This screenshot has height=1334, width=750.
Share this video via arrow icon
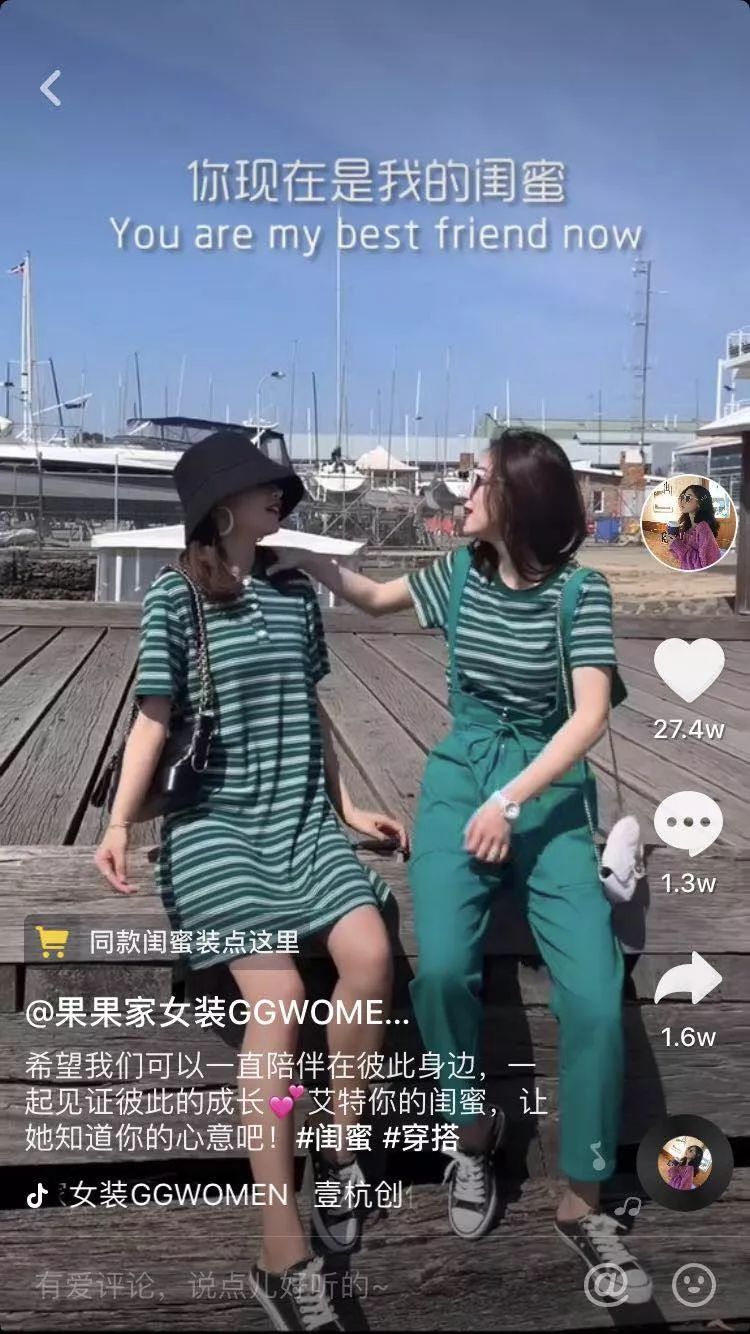click(x=688, y=979)
